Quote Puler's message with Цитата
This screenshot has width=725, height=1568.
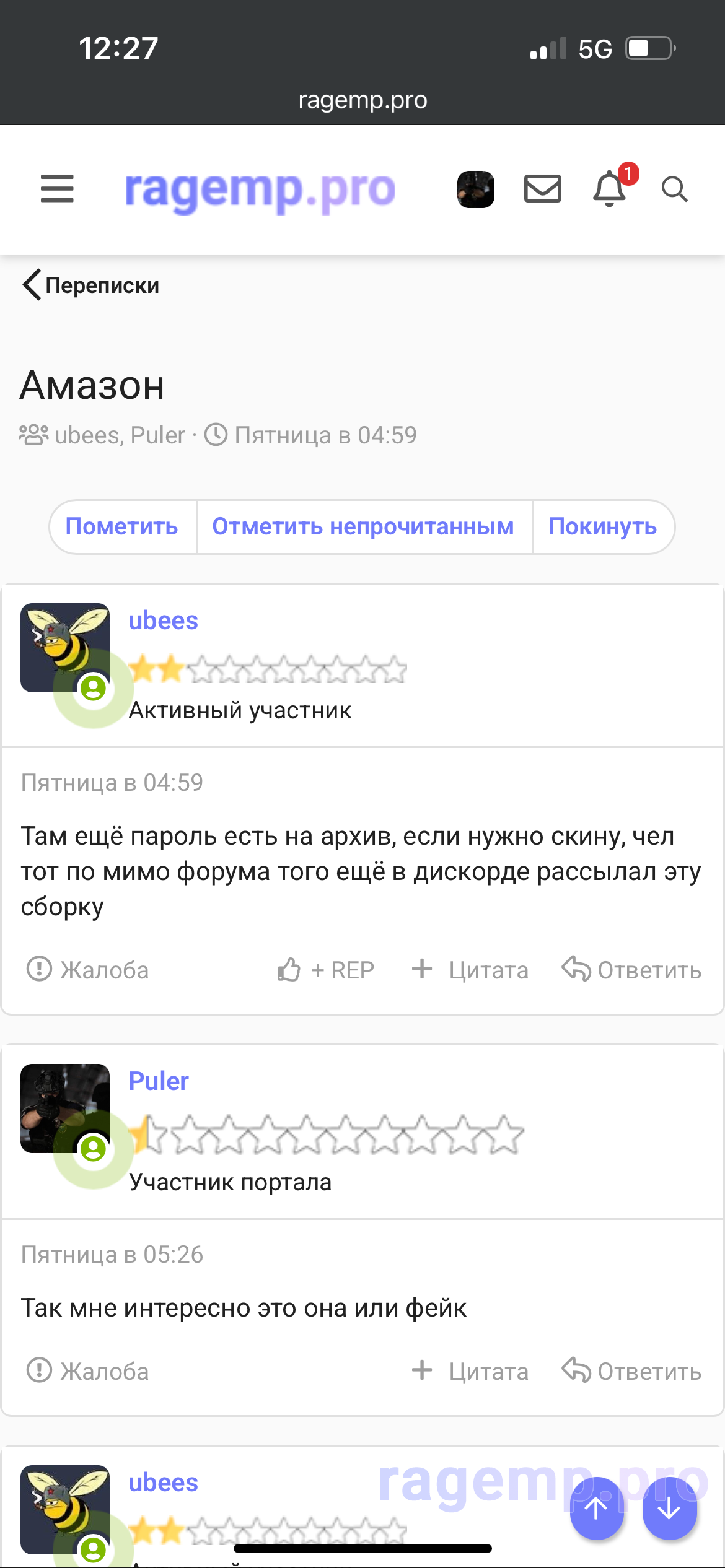pyautogui.click(x=470, y=1371)
